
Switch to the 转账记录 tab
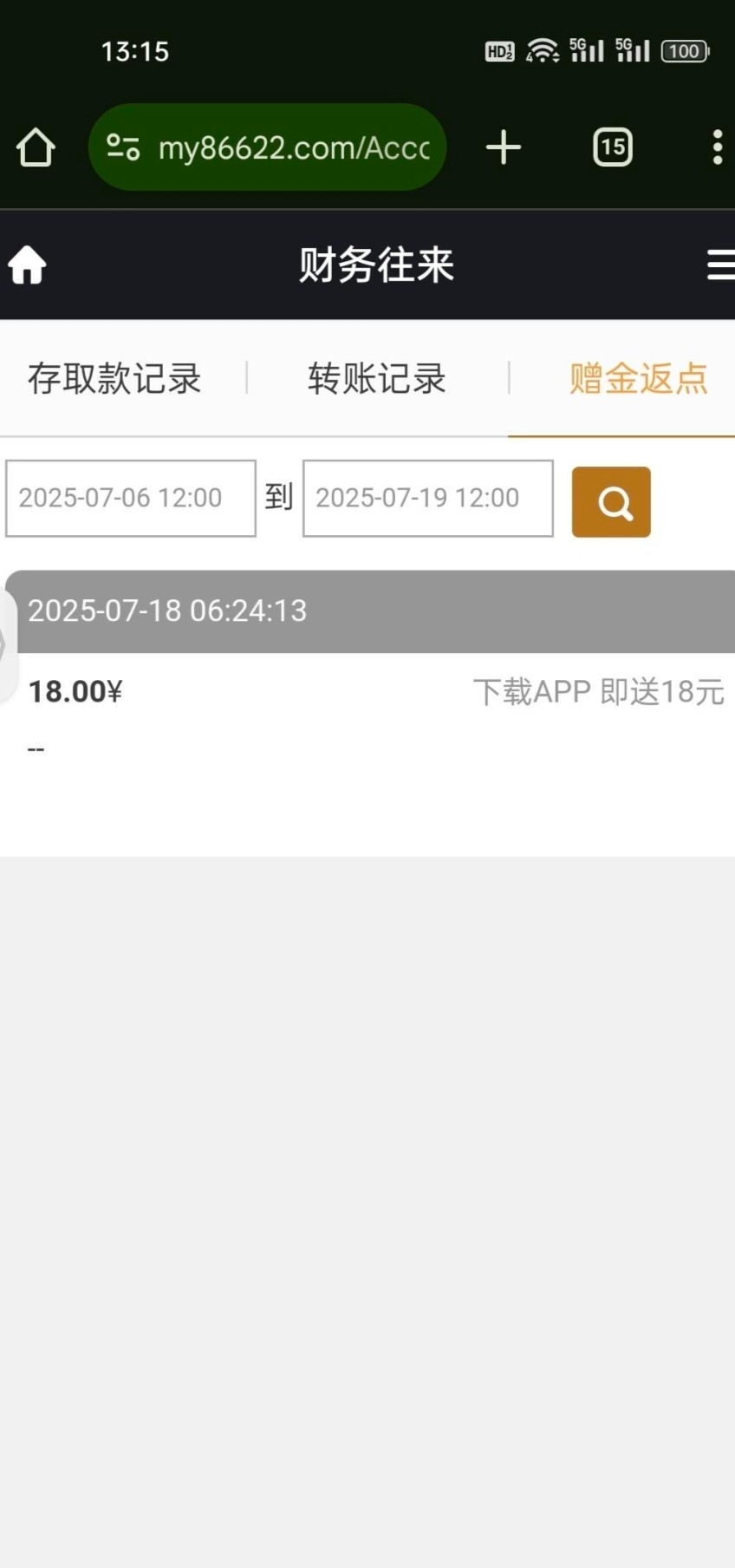(377, 379)
